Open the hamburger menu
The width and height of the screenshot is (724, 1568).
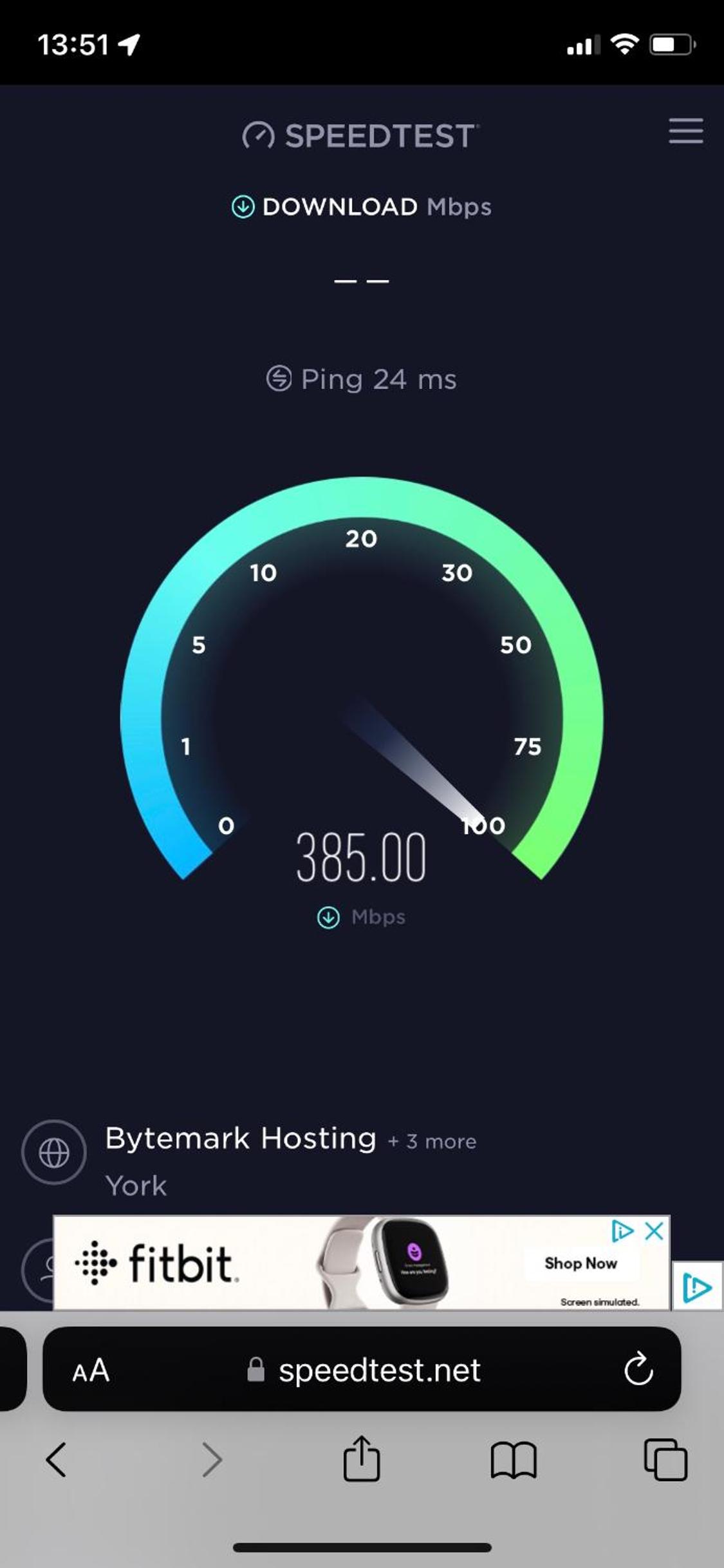click(x=685, y=131)
